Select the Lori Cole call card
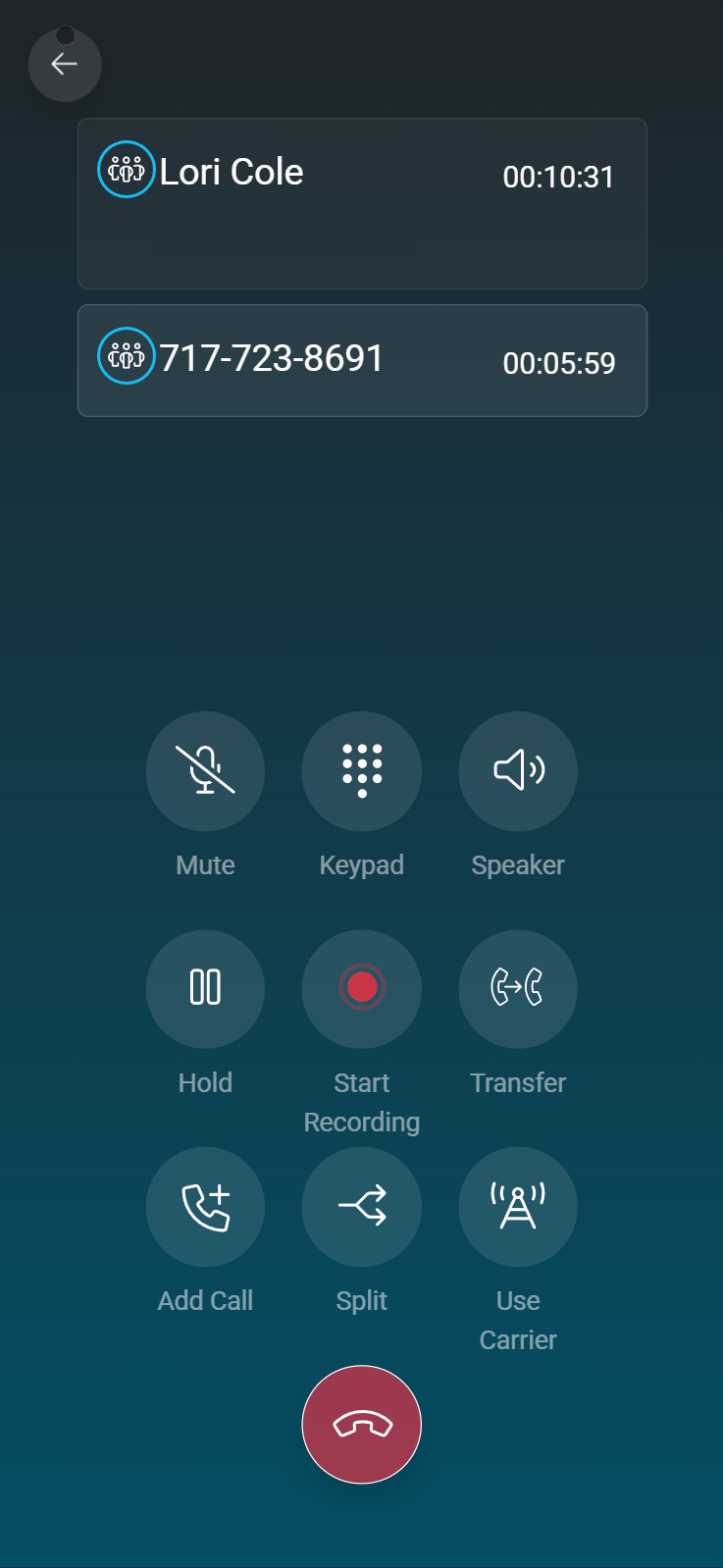This screenshot has height=1568, width=723. [362, 203]
